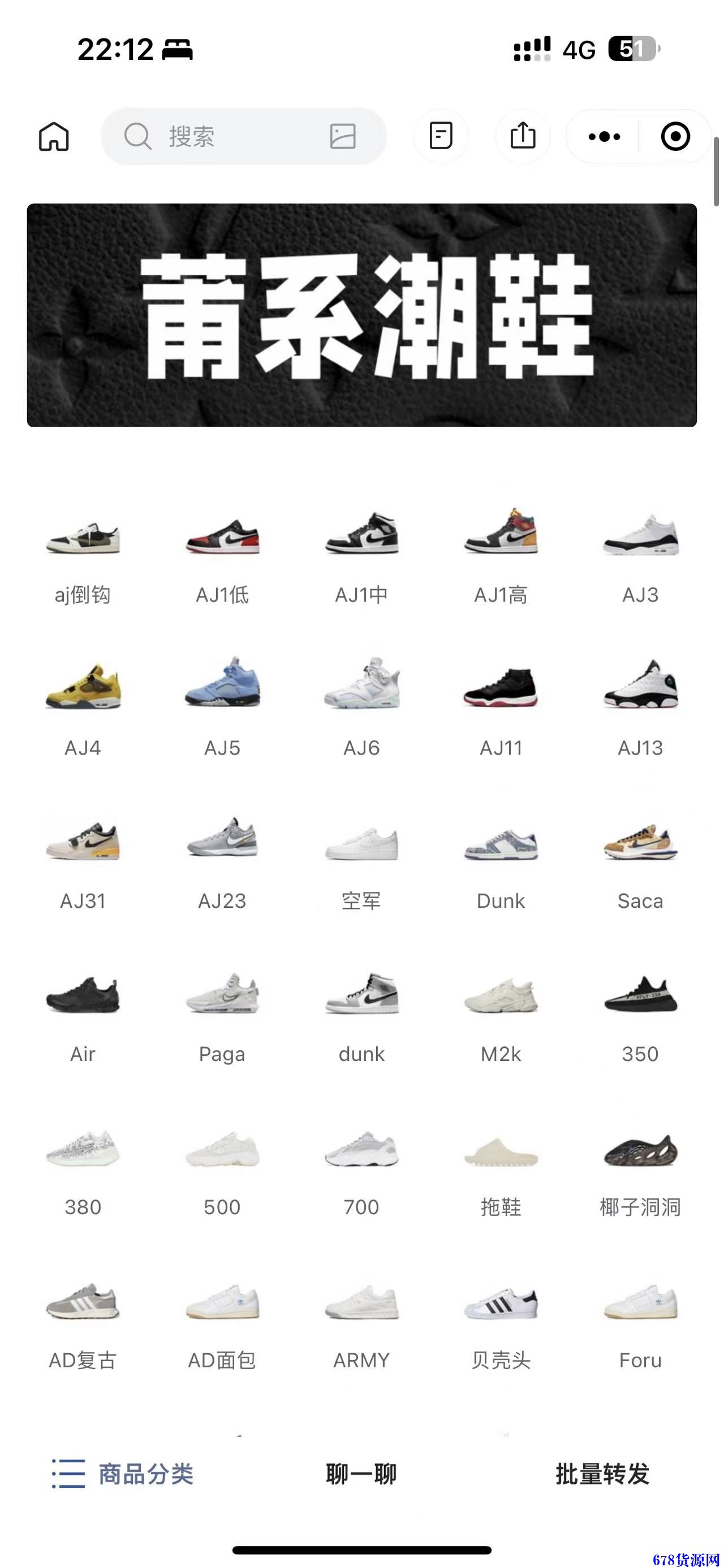Share this shop page
The image size is (724, 1568).
pos(523,136)
